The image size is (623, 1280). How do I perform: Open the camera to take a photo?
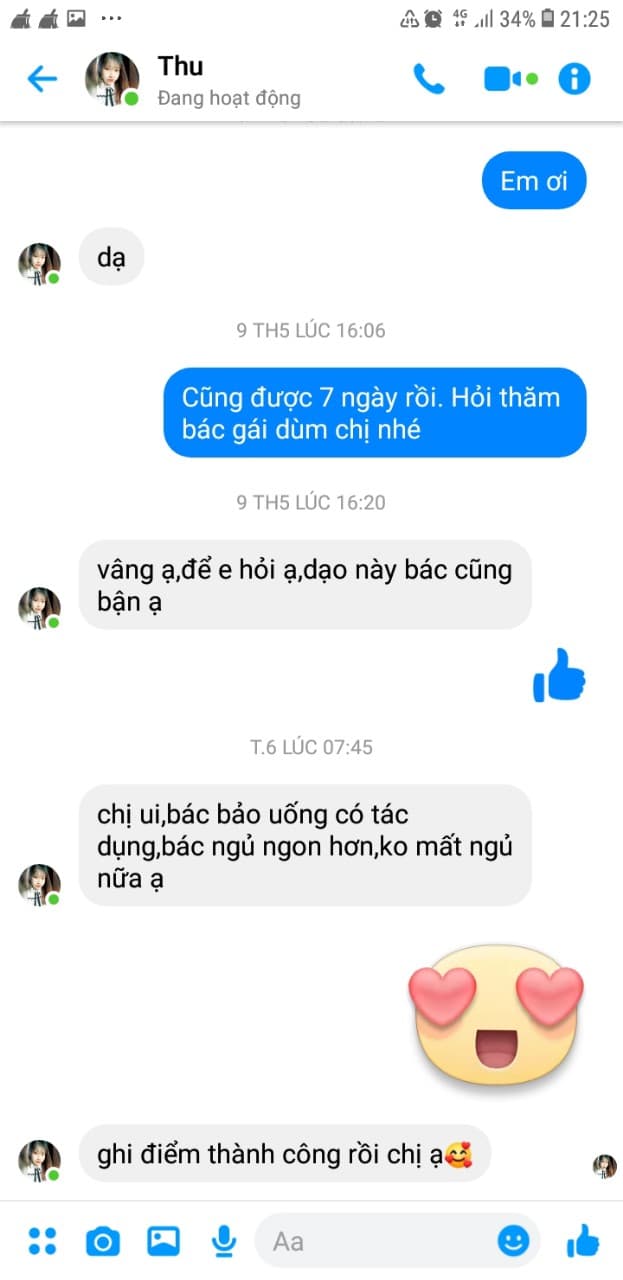point(102,1241)
